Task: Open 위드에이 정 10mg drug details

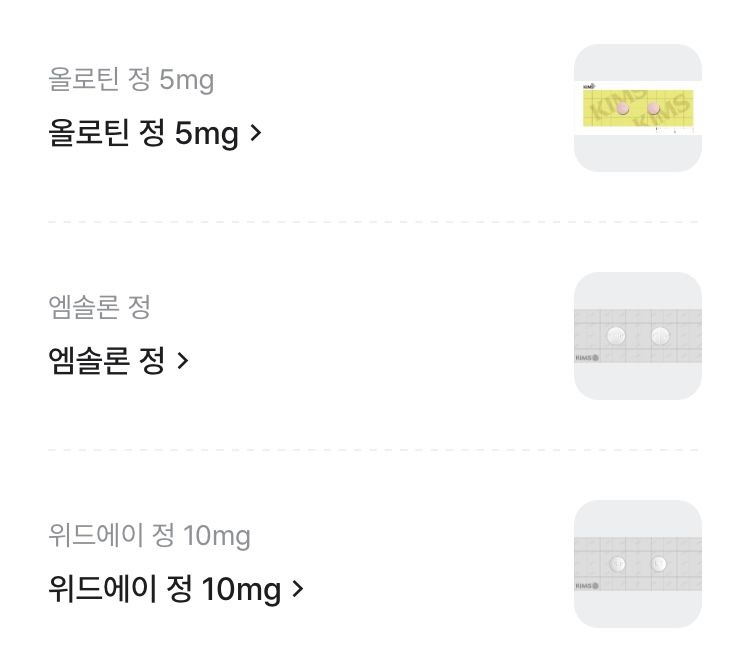Action: click(x=175, y=589)
